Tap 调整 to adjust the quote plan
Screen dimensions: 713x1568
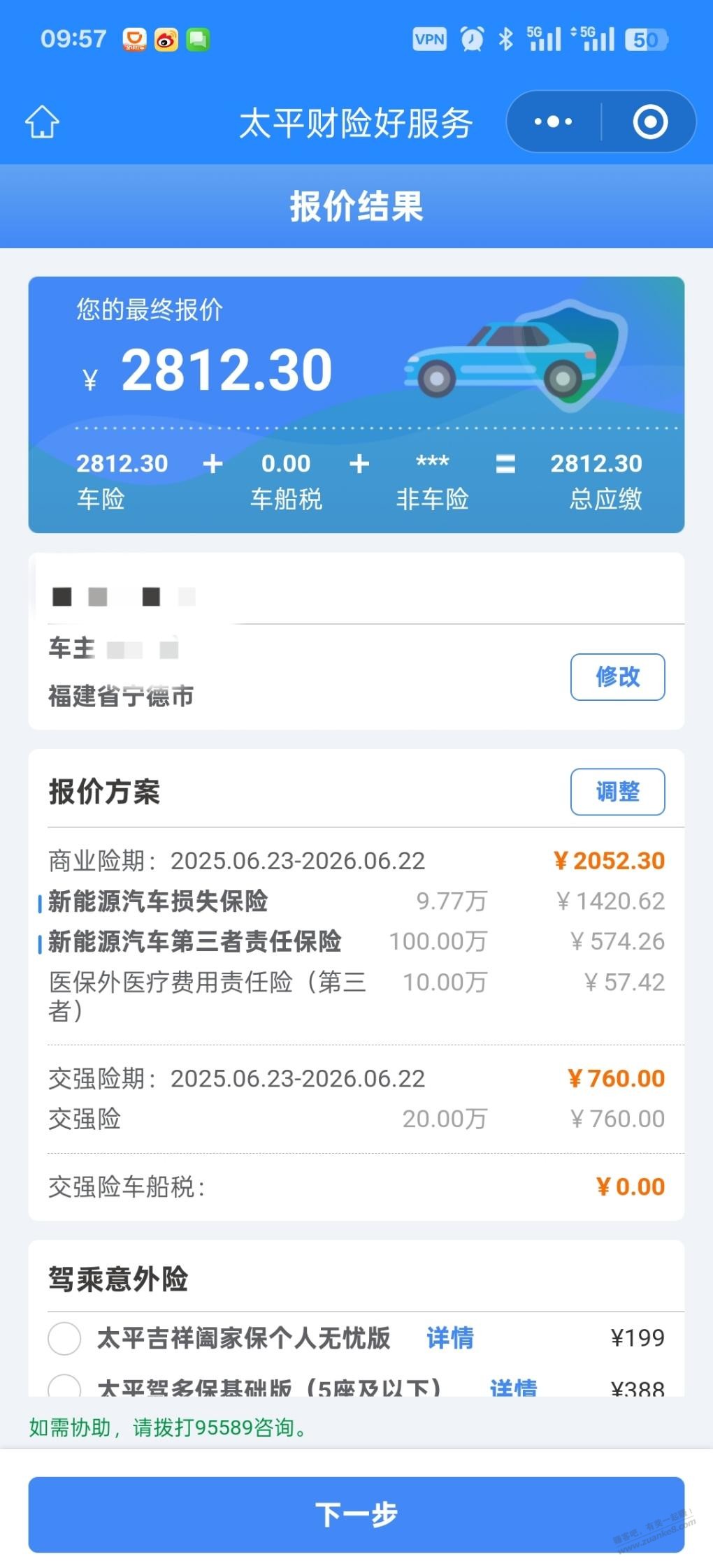coord(617,792)
